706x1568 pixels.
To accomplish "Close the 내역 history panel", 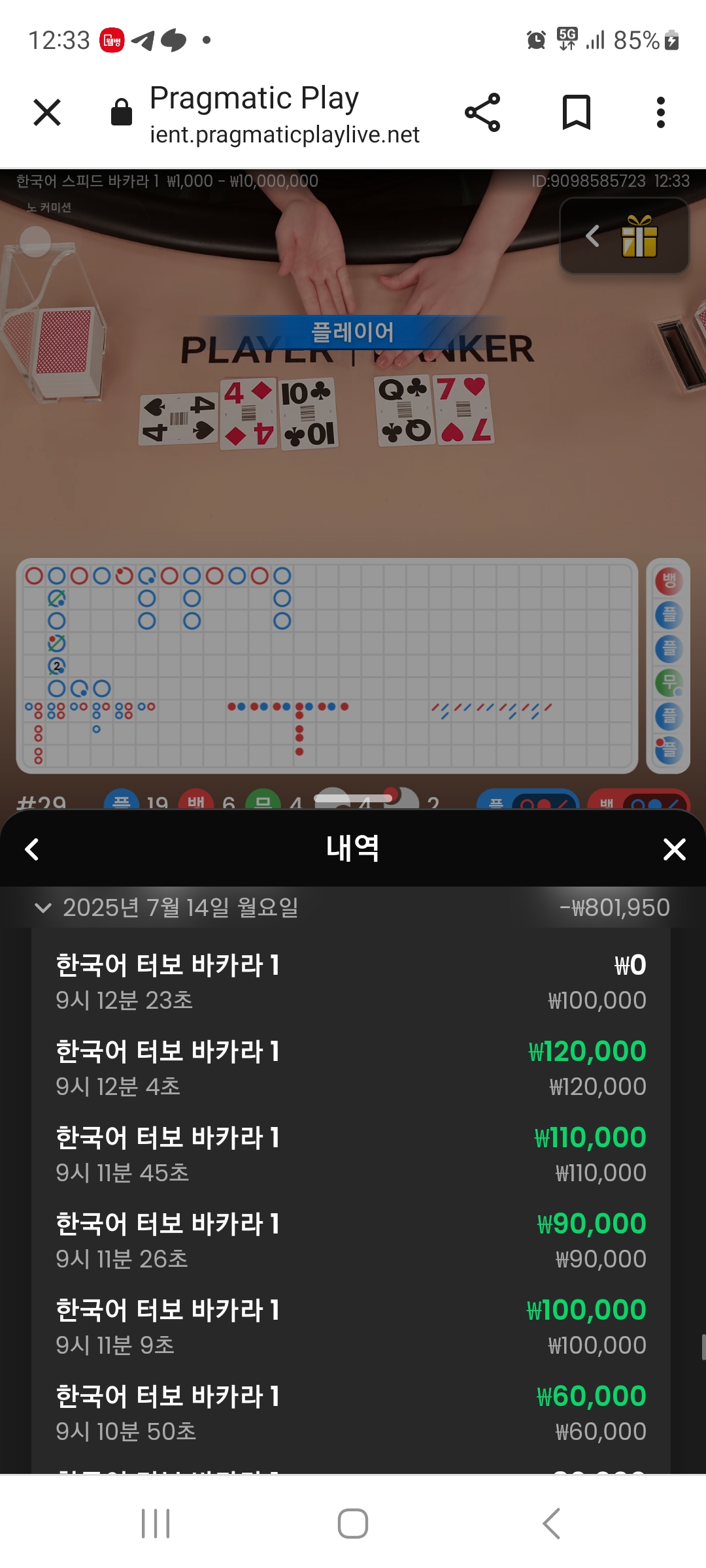I will point(674,849).
